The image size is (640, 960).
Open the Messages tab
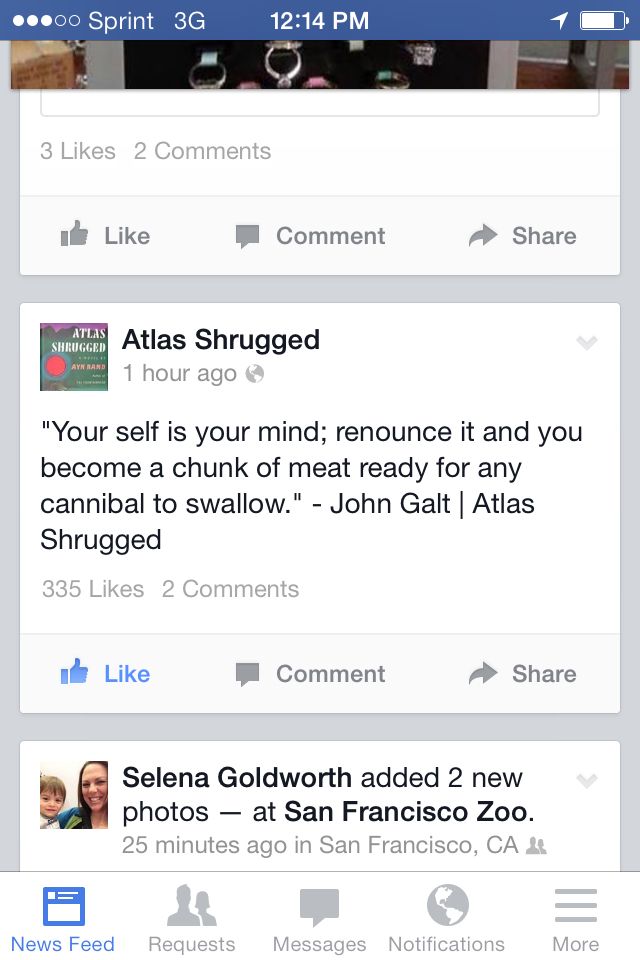pyautogui.click(x=319, y=919)
